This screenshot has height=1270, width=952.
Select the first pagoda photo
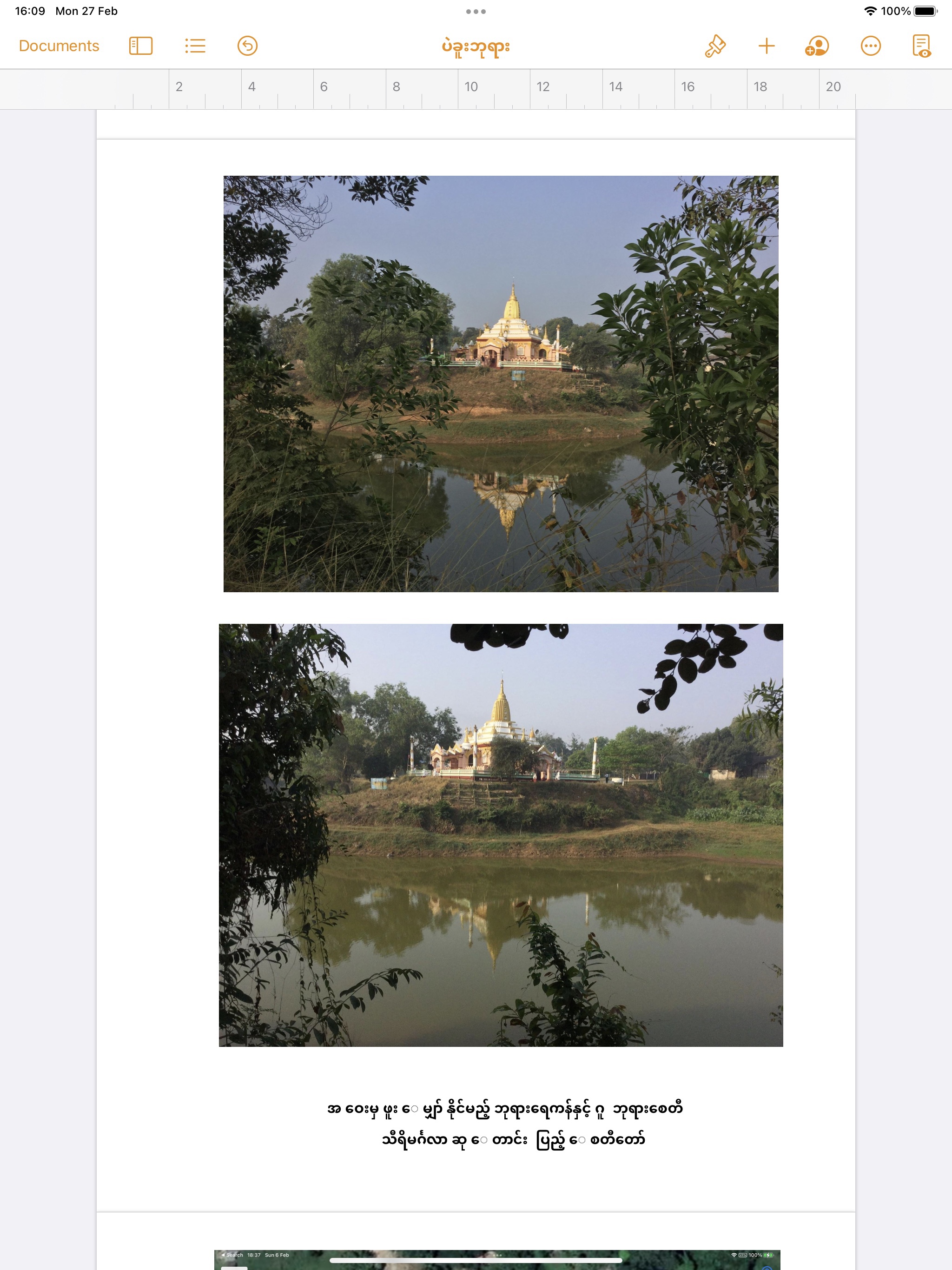(x=501, y=384)
